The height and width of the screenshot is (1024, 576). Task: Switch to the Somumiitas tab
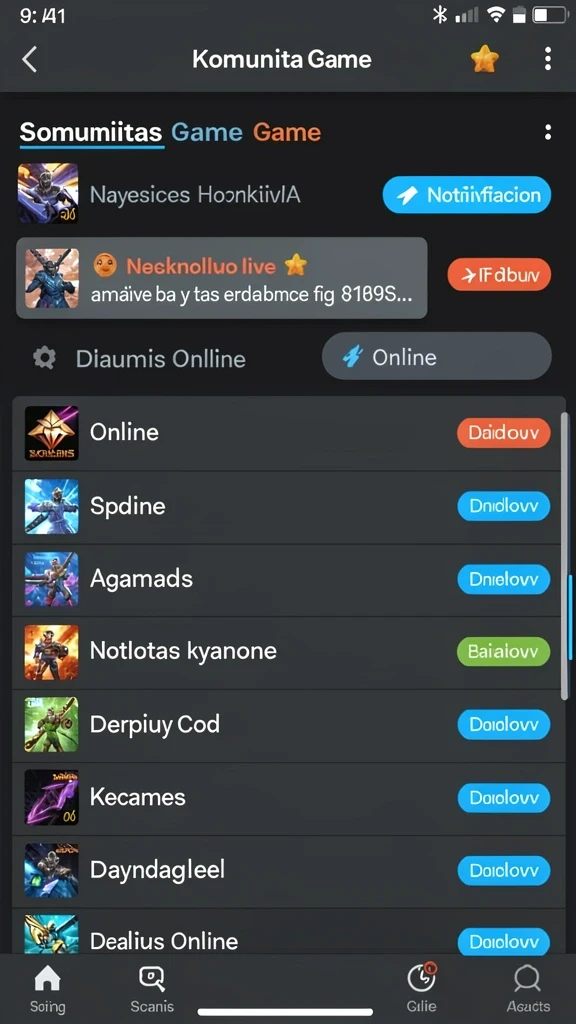(x=91, y=133)
